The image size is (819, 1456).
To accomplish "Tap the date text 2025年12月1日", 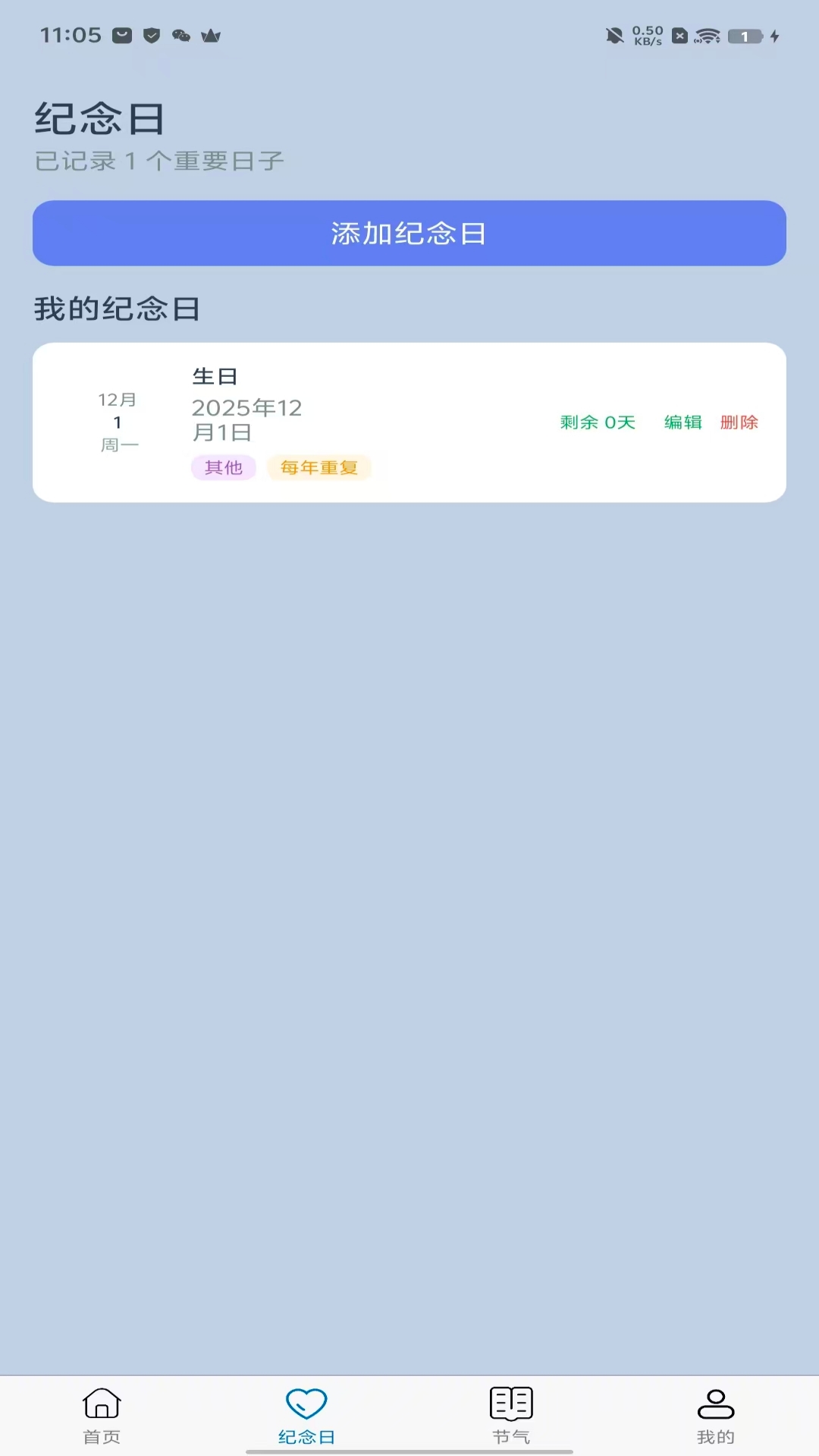I will (246, 420).
